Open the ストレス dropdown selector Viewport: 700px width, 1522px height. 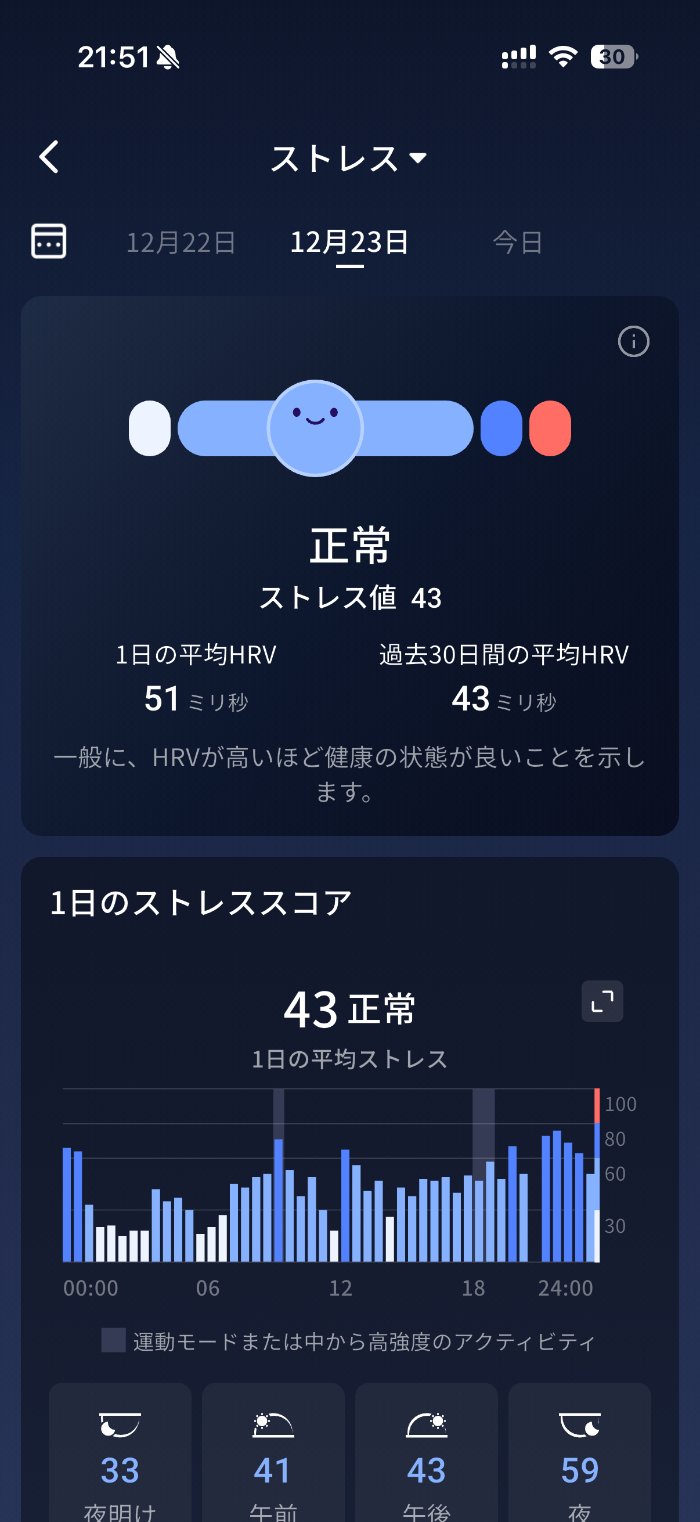pyautogui.click(x=349, y=158)
